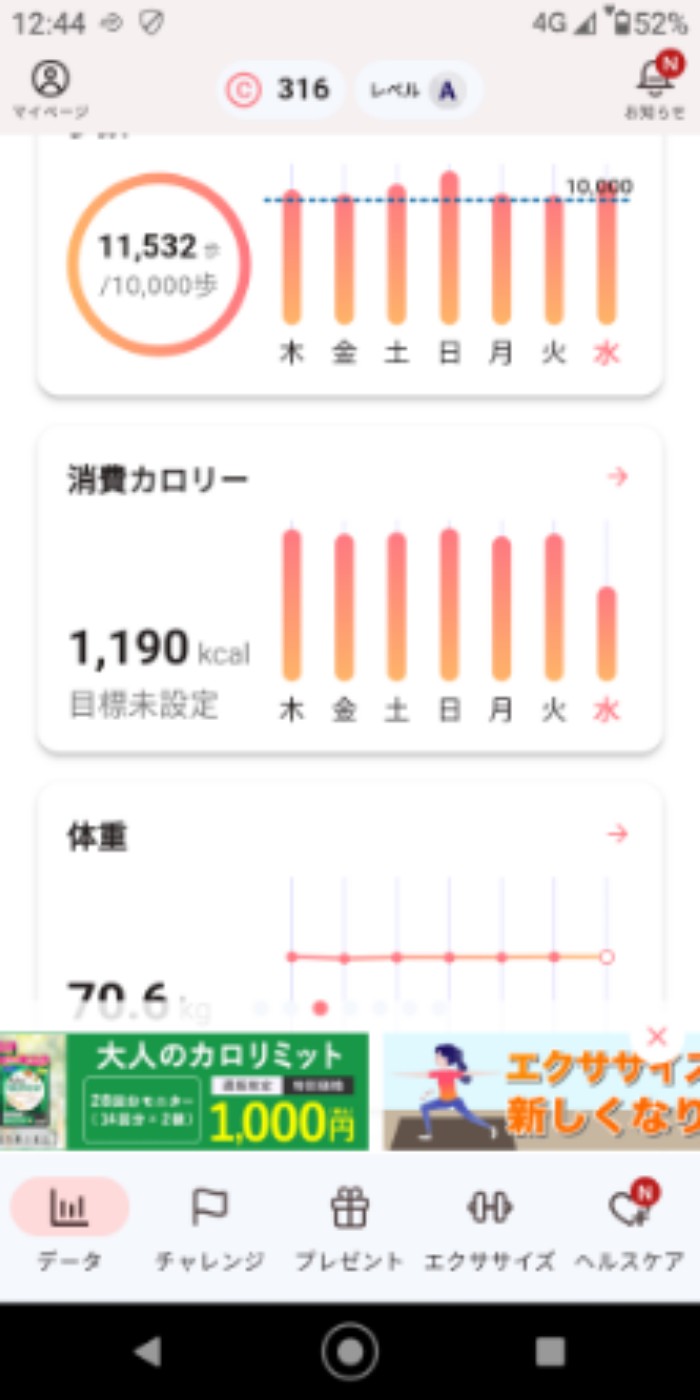Open 消費カロリー details arrow
This screenshot has height=1400, width=700.
pos(618,477)
